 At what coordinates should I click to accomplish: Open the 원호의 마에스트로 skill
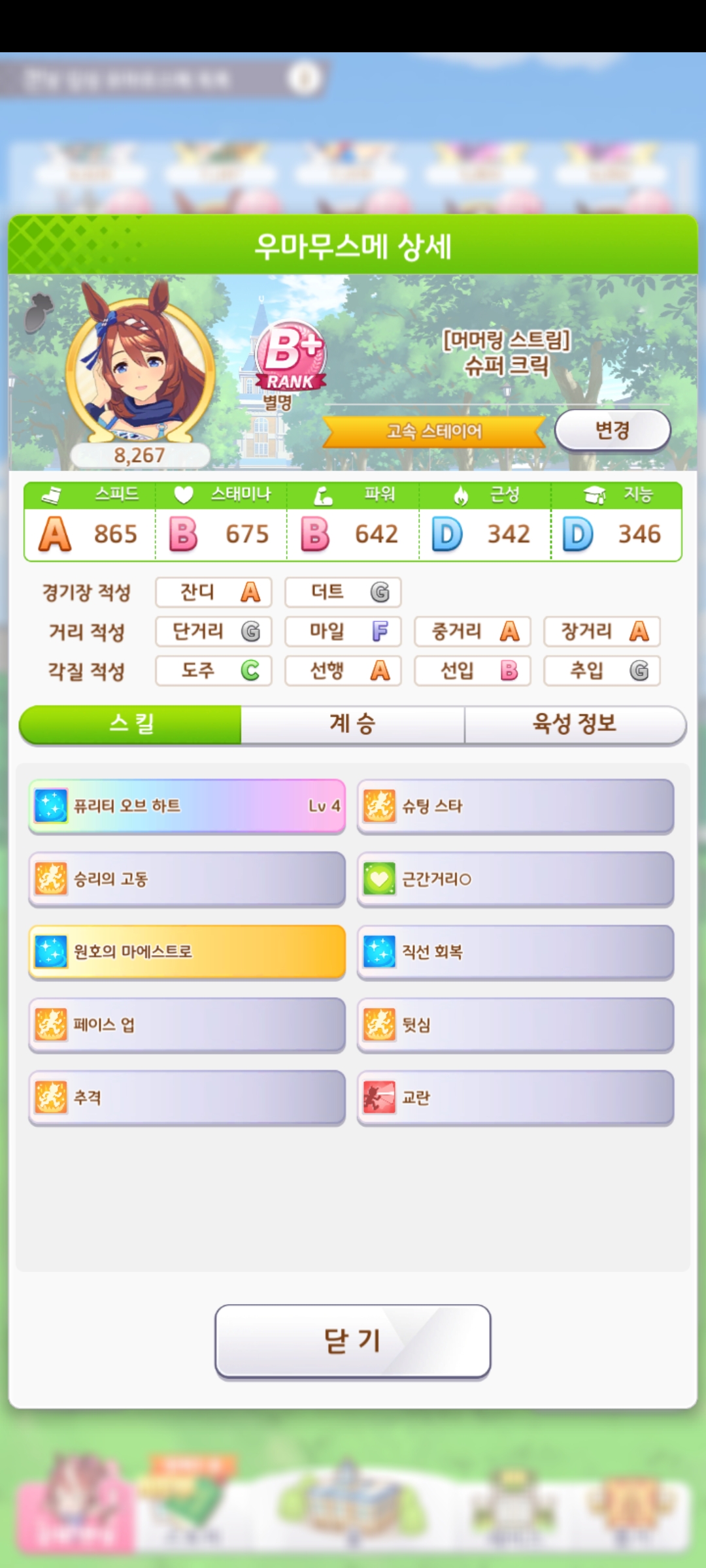click(187, 951)
